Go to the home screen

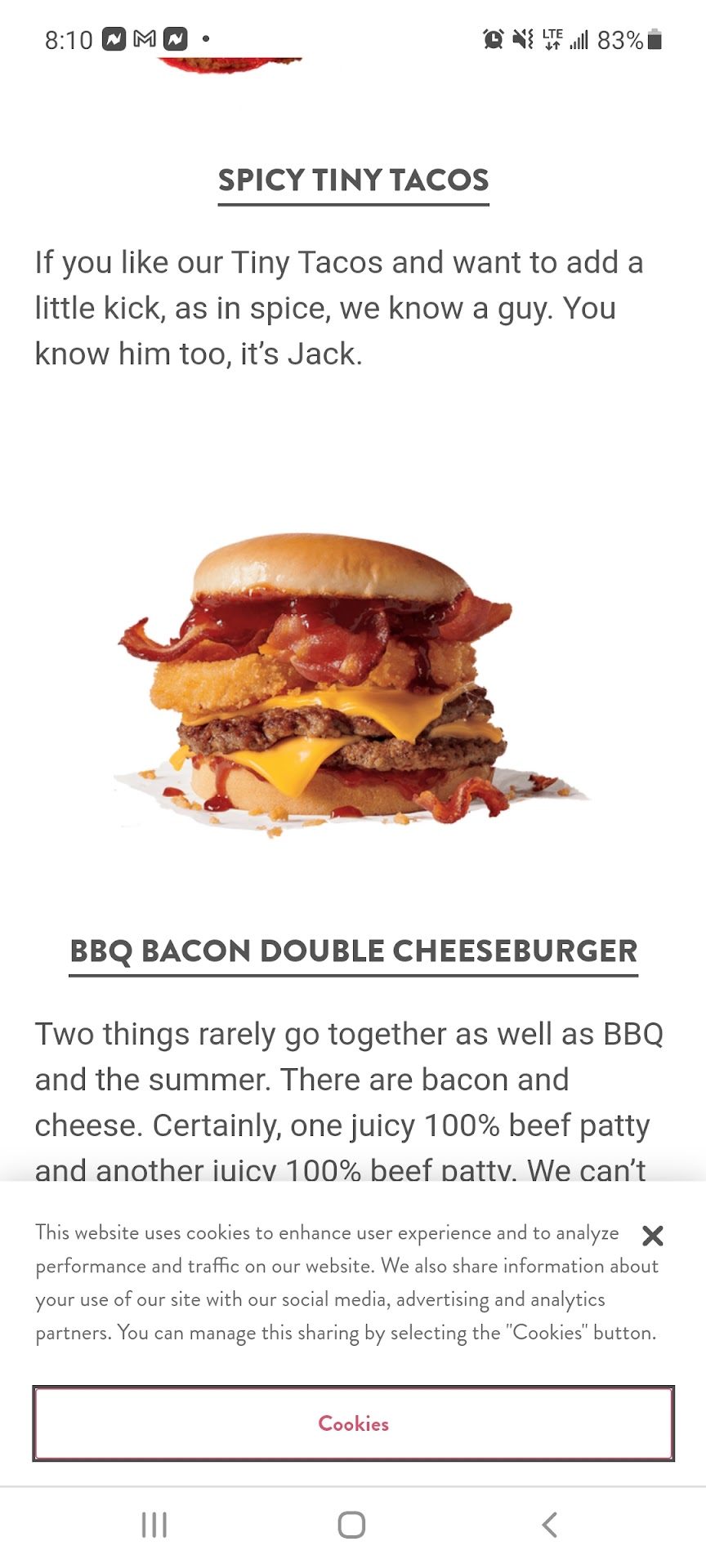(x=351, y=1524)
